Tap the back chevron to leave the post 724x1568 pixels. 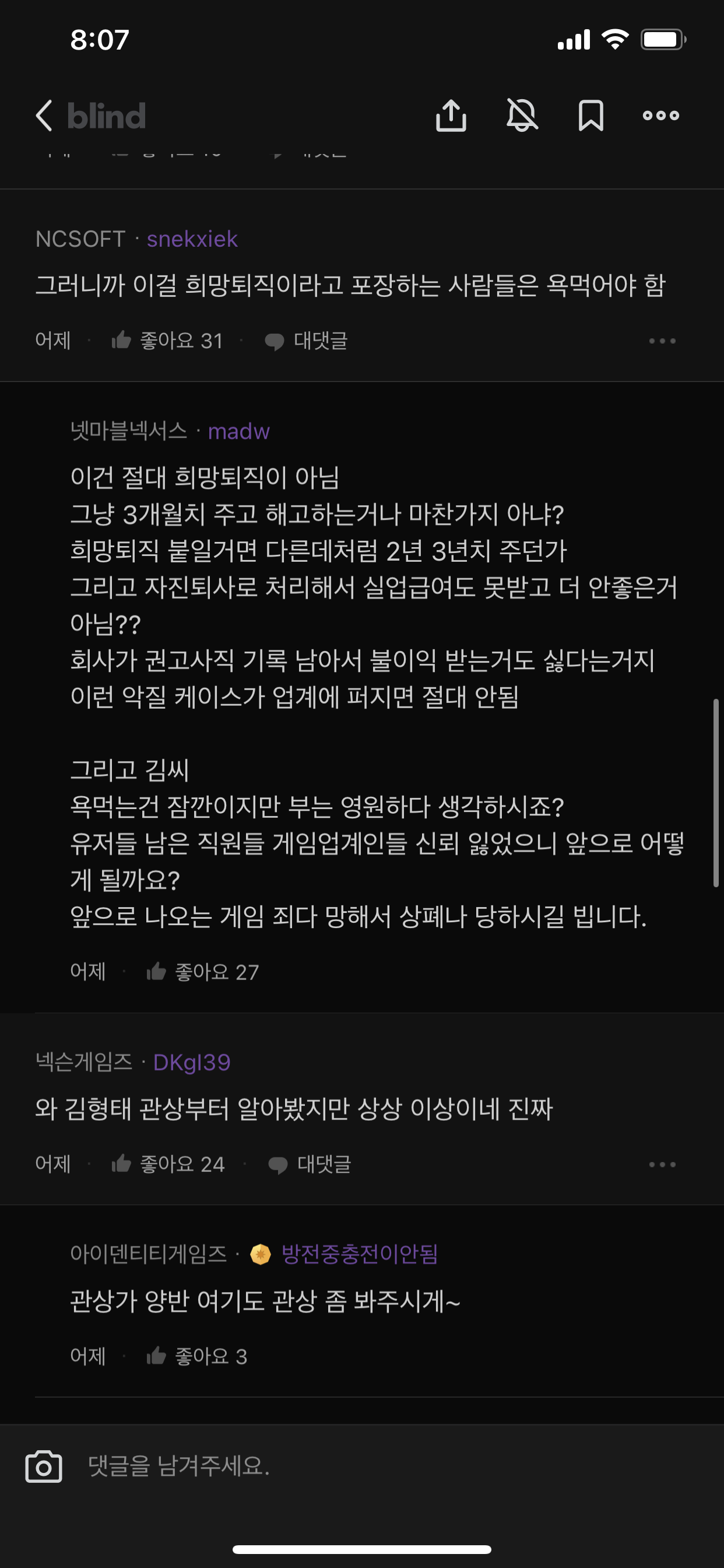[x=44, y=116]
